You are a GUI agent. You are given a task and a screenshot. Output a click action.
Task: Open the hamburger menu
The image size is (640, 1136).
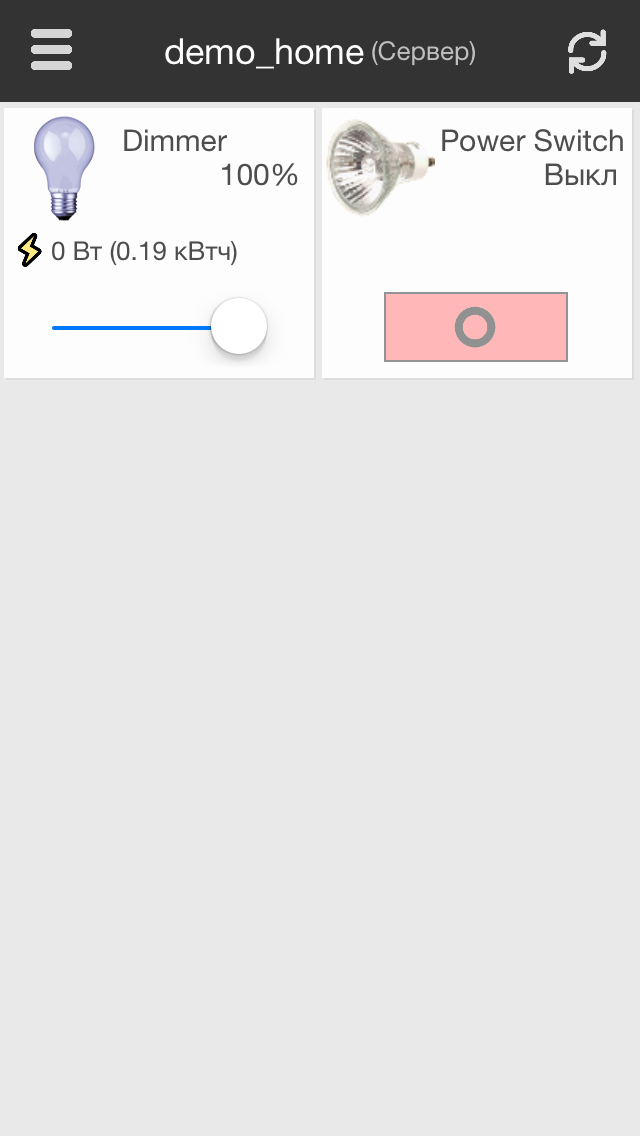[51, 50]
